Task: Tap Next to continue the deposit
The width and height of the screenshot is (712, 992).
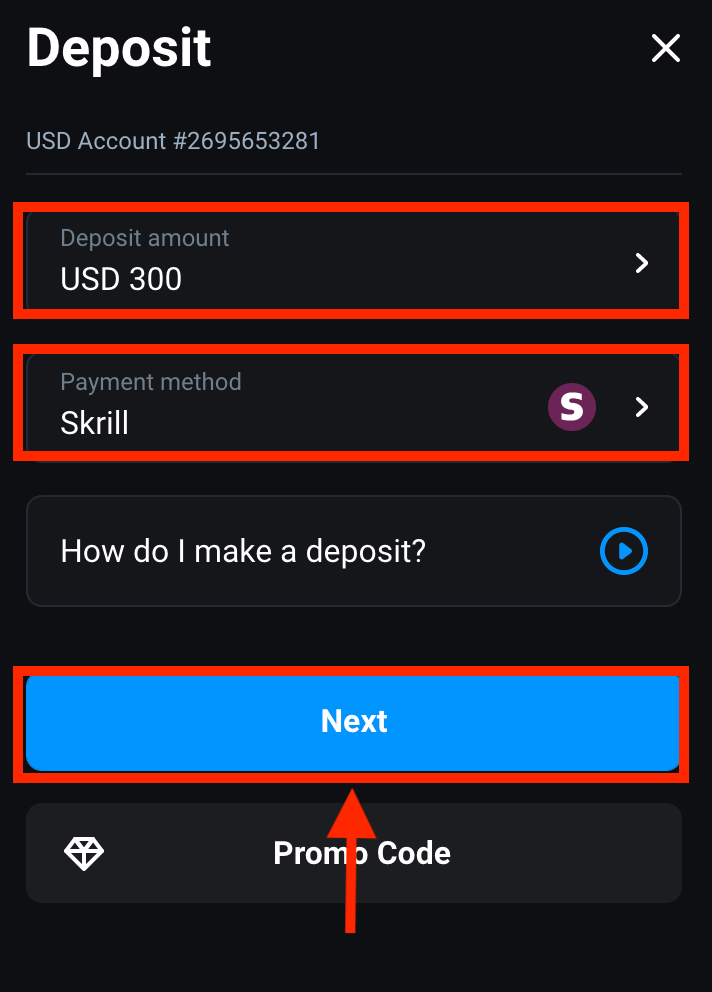Action: [x=353, y=722]
